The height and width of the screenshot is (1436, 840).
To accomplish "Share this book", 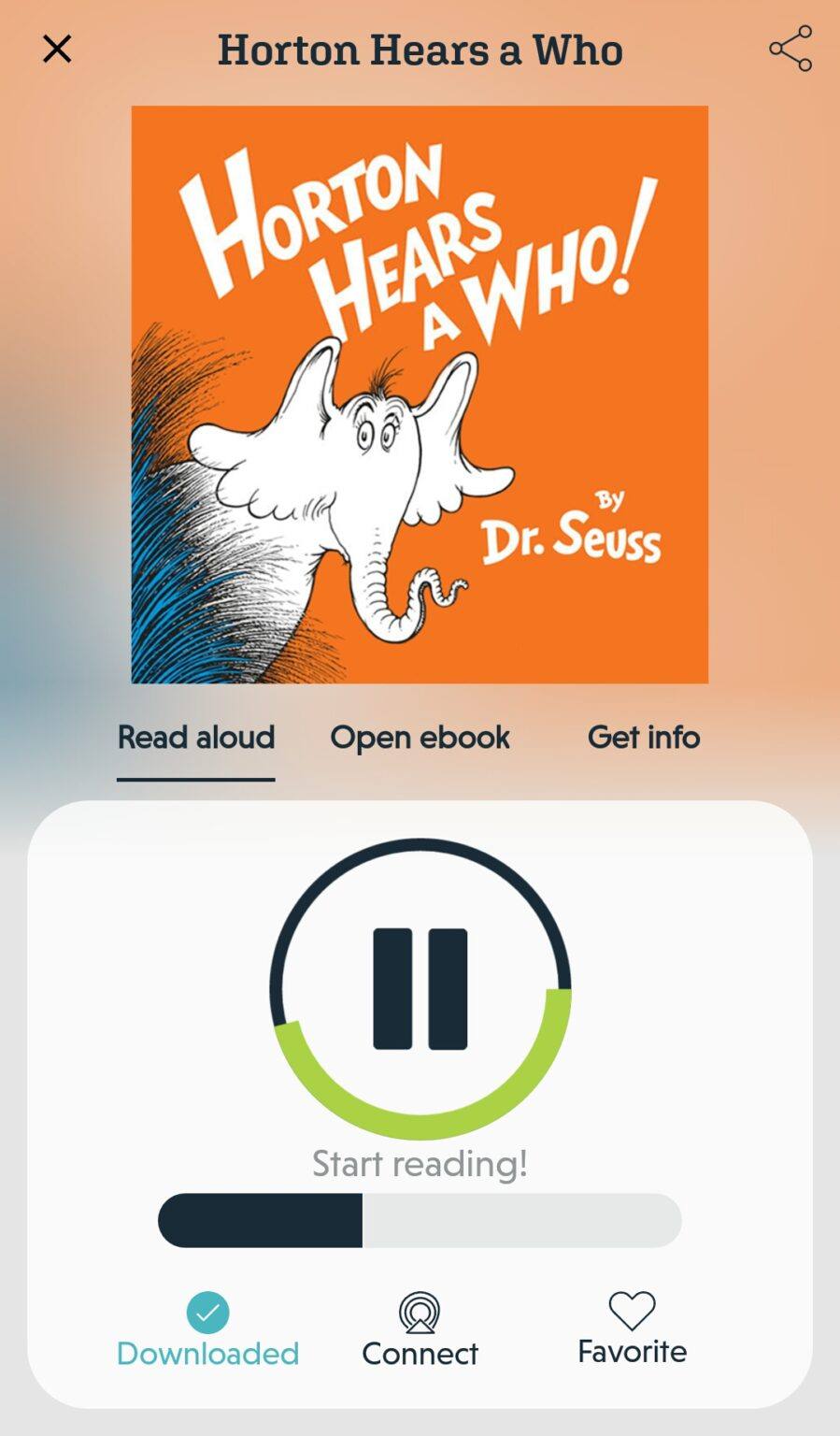I will pyautogui.click(x=790, y=49).
